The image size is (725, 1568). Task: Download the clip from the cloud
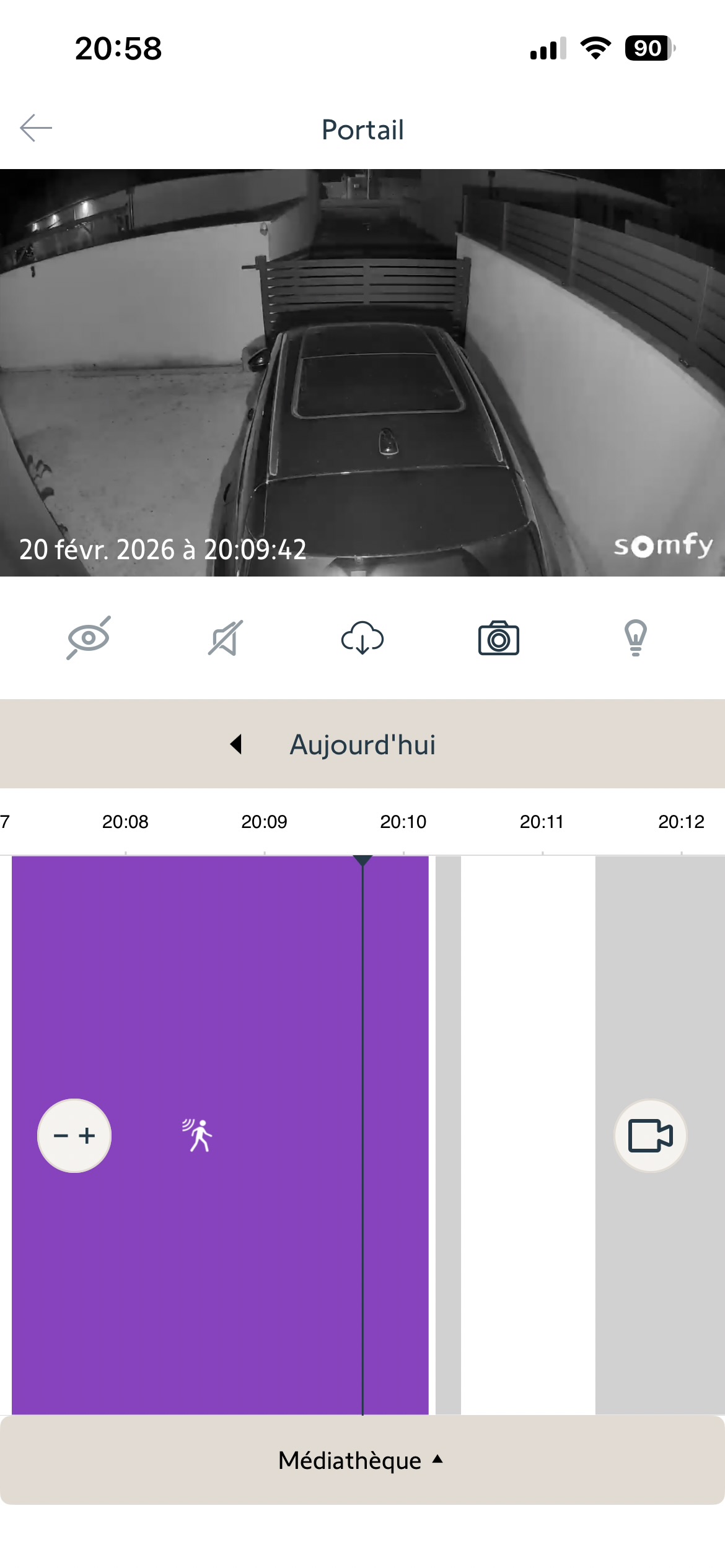click(362, 638)
